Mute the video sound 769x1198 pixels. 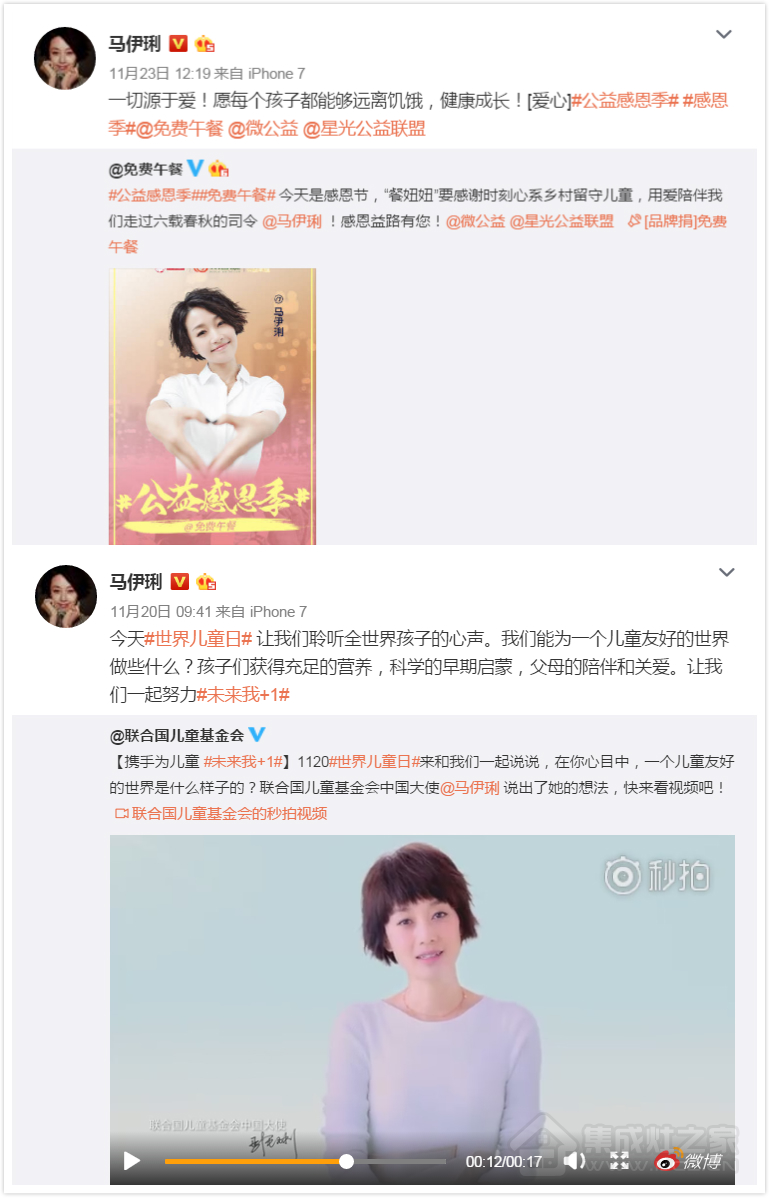click(x=573, y=1161)
